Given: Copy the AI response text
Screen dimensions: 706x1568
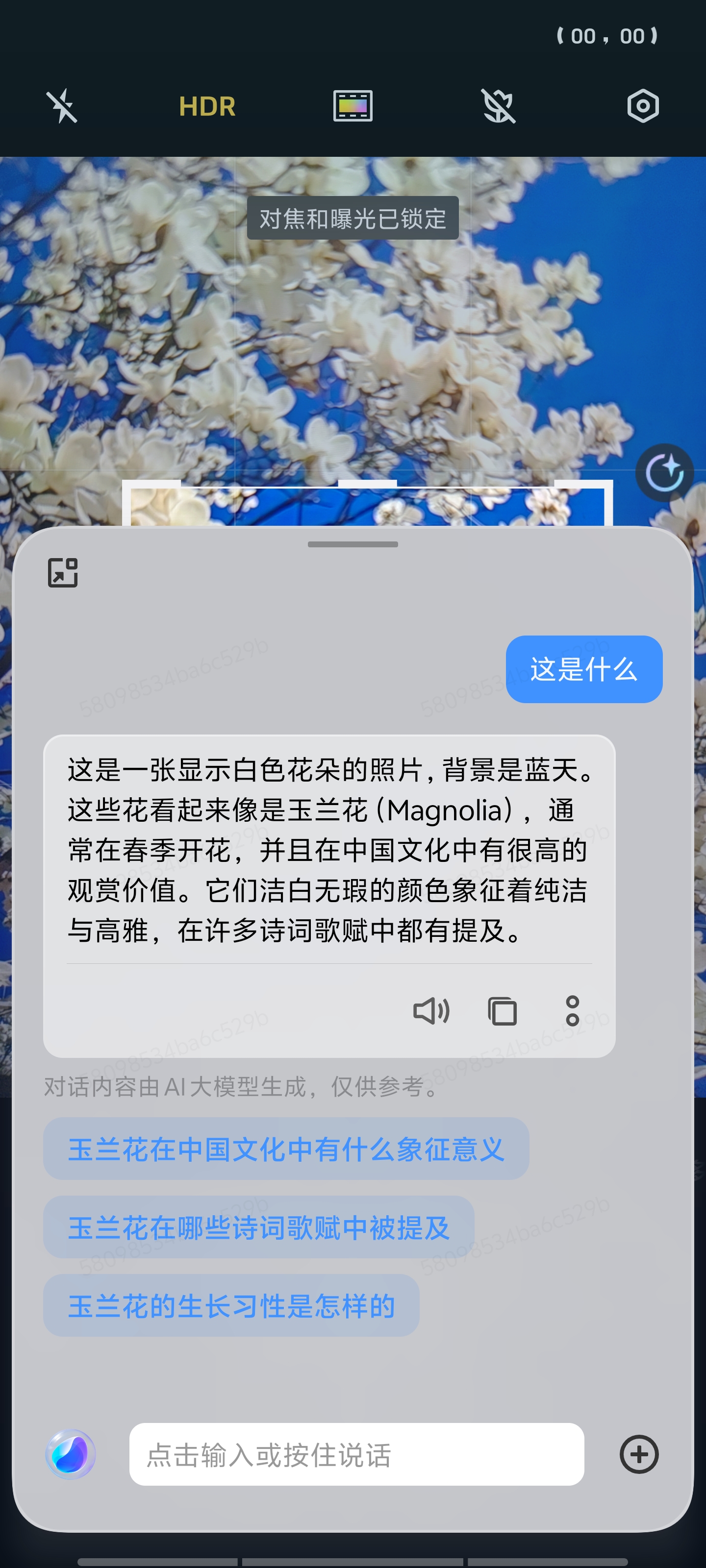Looking at the screenshot, I should pos(502,1011).
